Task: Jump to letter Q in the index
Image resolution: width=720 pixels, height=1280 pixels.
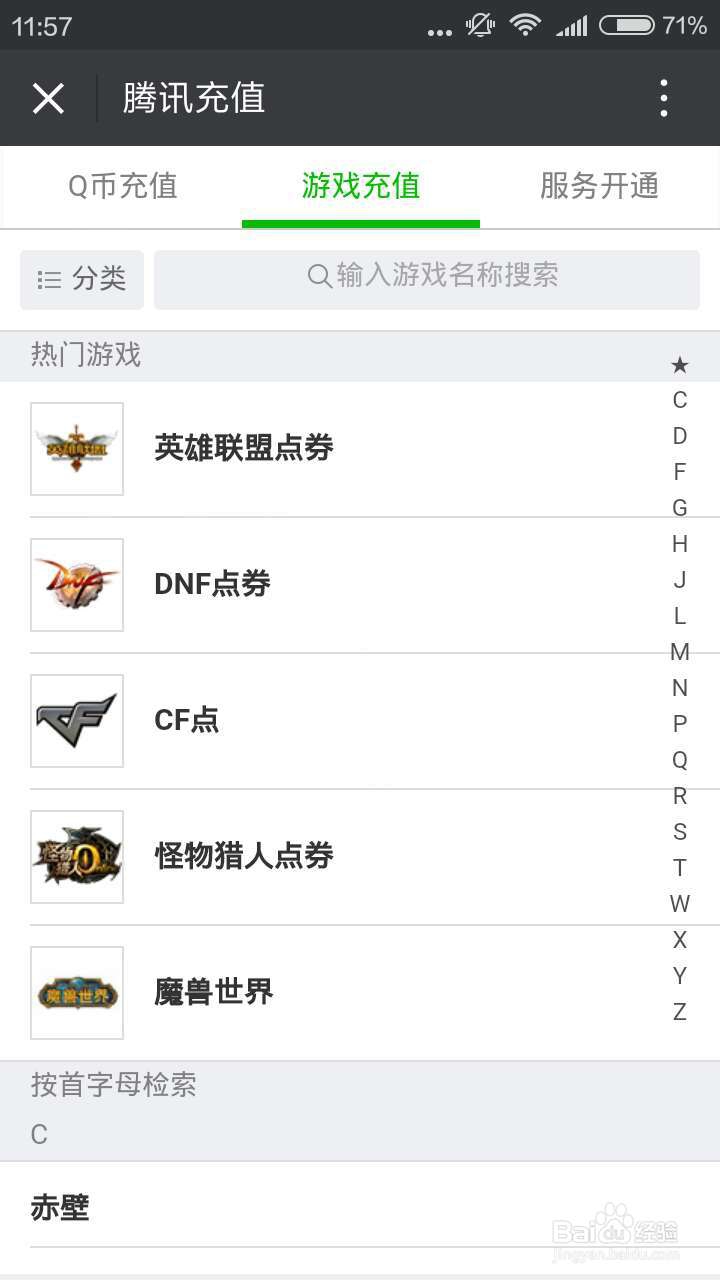Action: pos(680,760)
